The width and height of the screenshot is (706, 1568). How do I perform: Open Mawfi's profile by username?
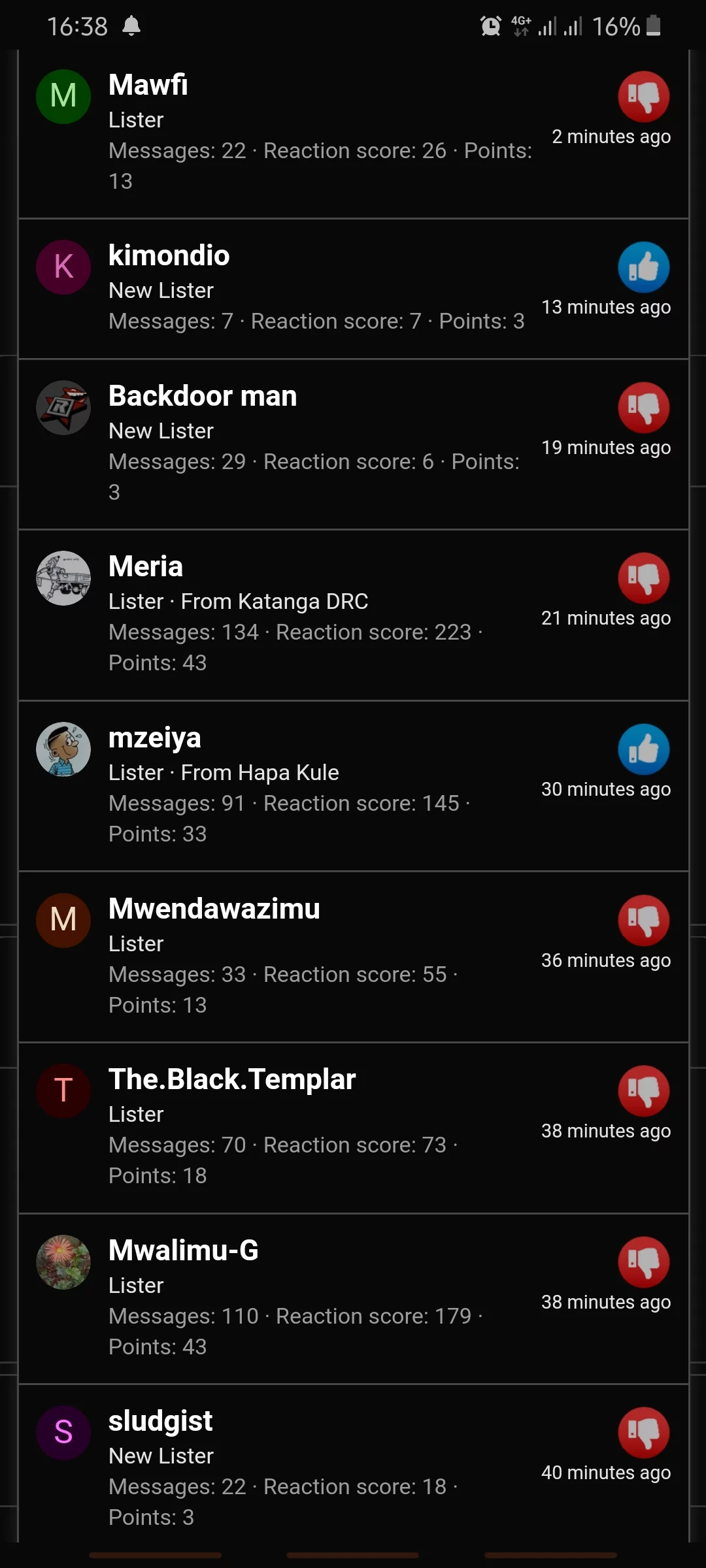[148, 85]
